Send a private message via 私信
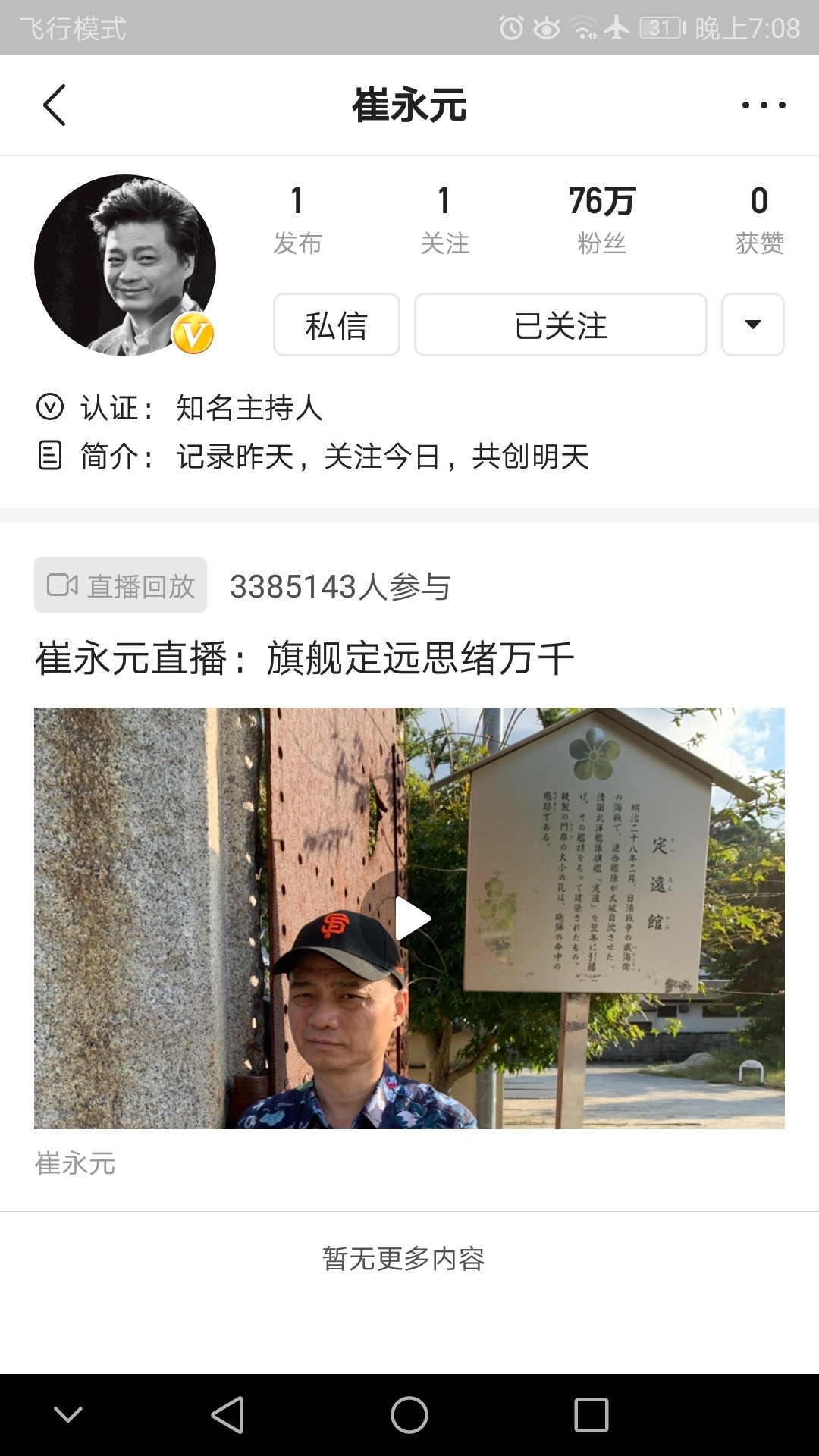The width and height of the screenshot is (819, 1456). (336, 325)
